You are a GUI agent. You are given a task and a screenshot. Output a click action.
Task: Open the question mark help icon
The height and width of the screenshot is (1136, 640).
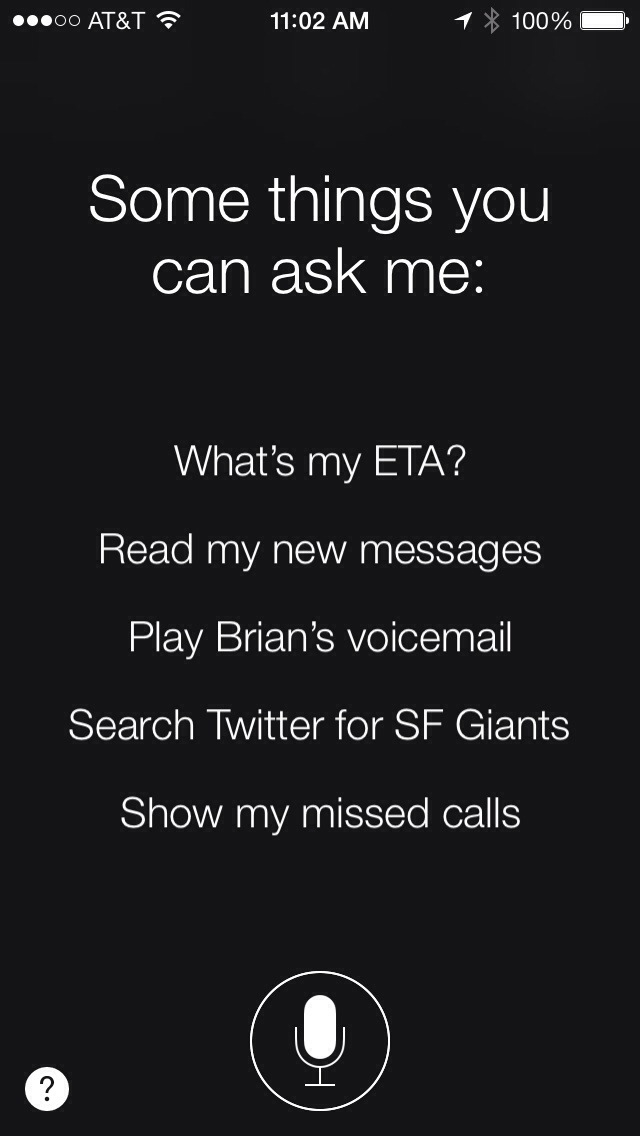[47, 1088]
